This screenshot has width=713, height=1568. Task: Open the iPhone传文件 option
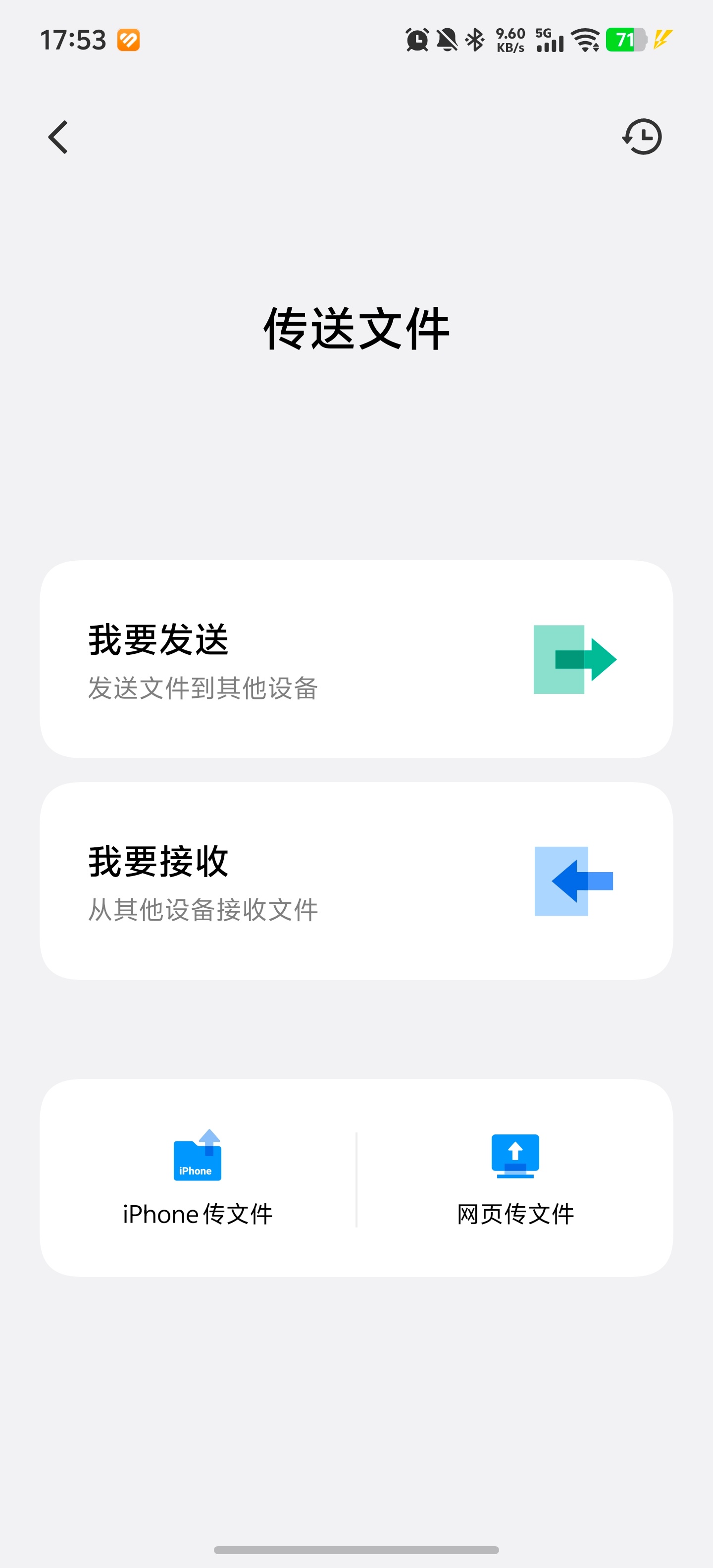pyautogui.click(x=197, y=1213)
